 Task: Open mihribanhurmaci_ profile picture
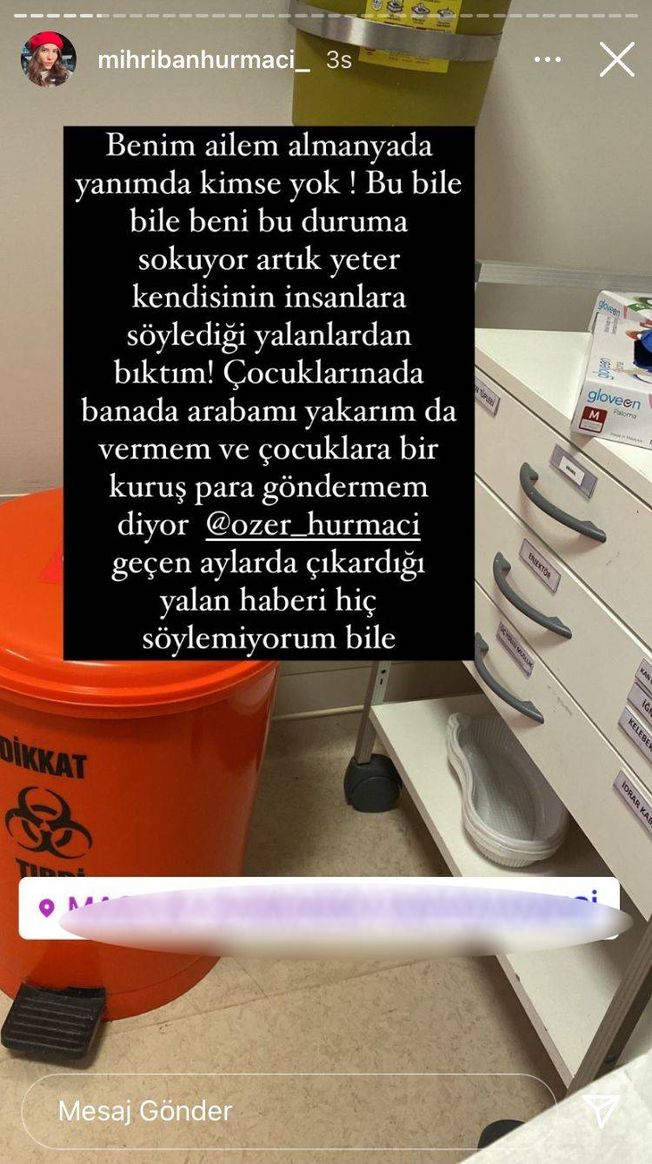pyautogui.click(x=48, y=59)
